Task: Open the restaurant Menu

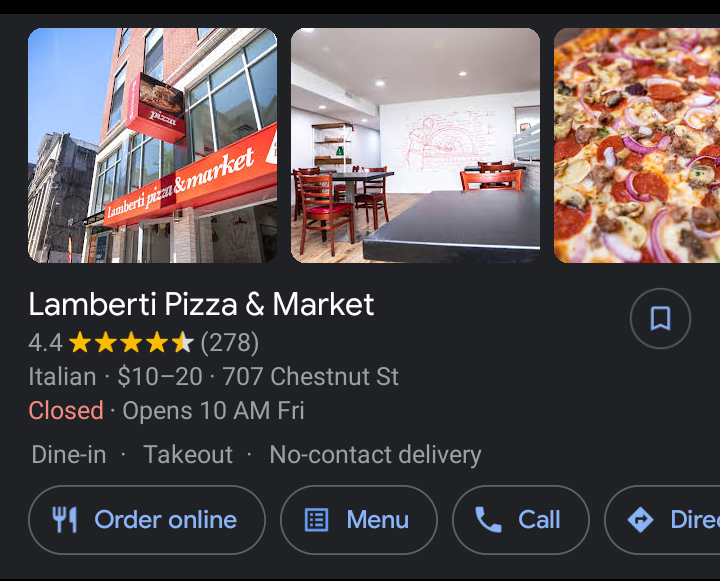Action: (358, 520)
